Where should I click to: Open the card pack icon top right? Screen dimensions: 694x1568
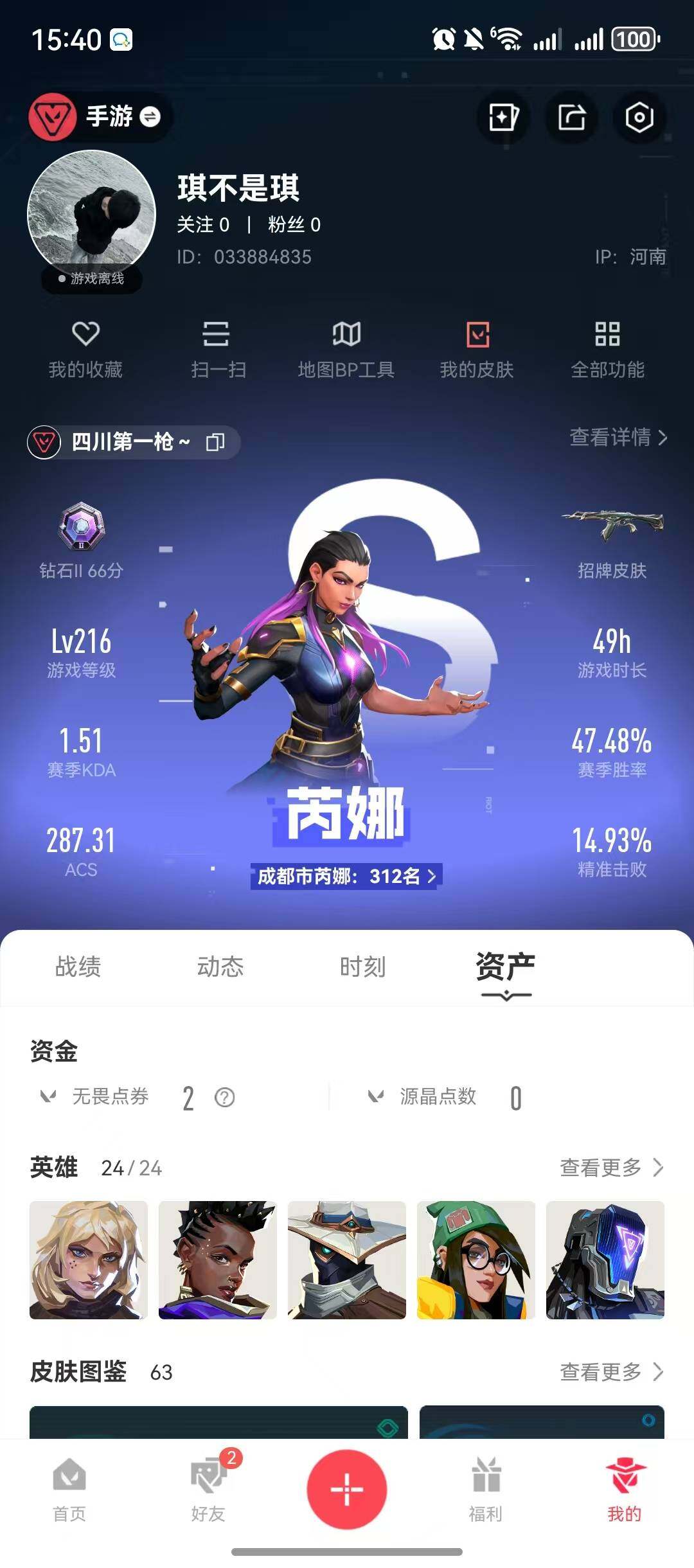click(504, 118)
